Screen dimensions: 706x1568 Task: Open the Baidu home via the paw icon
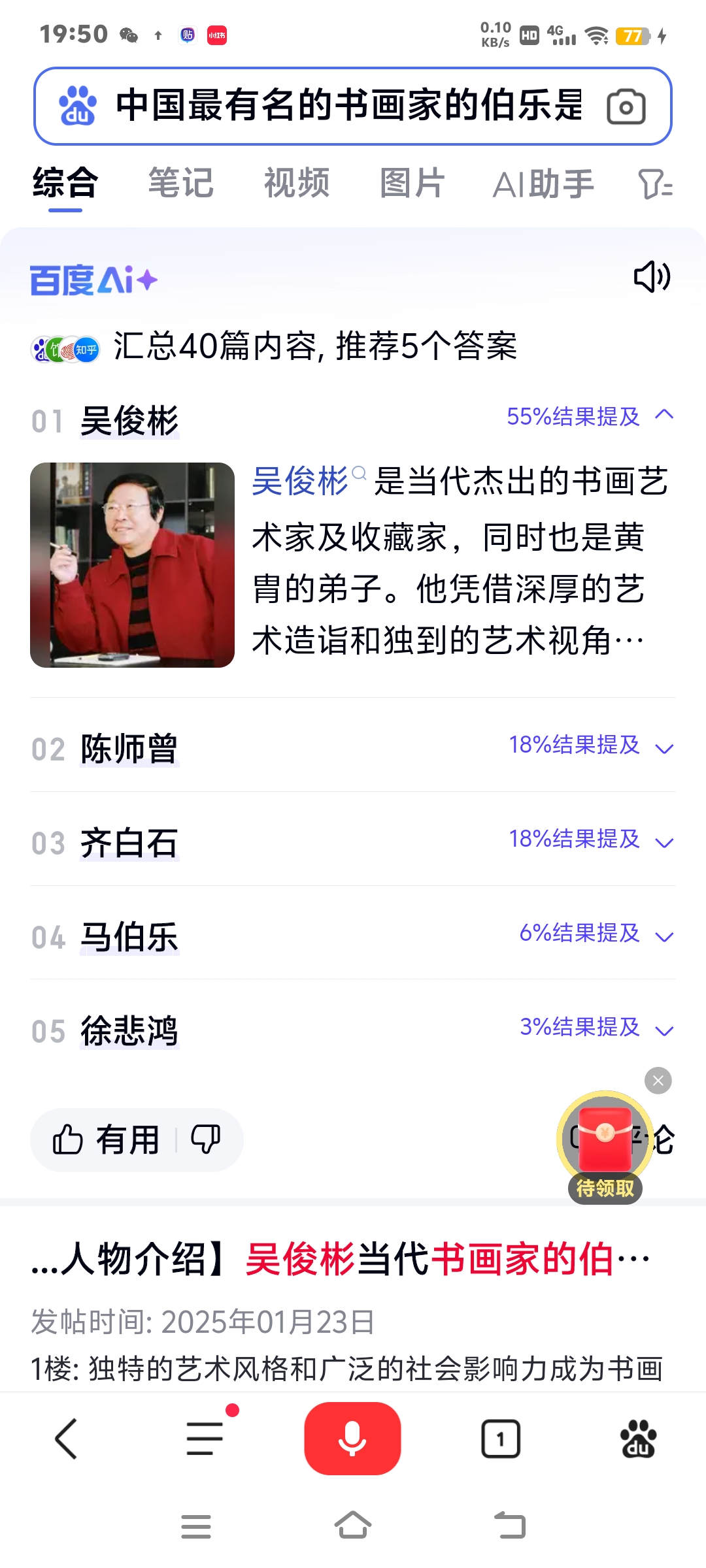[x=639, y=1438]
